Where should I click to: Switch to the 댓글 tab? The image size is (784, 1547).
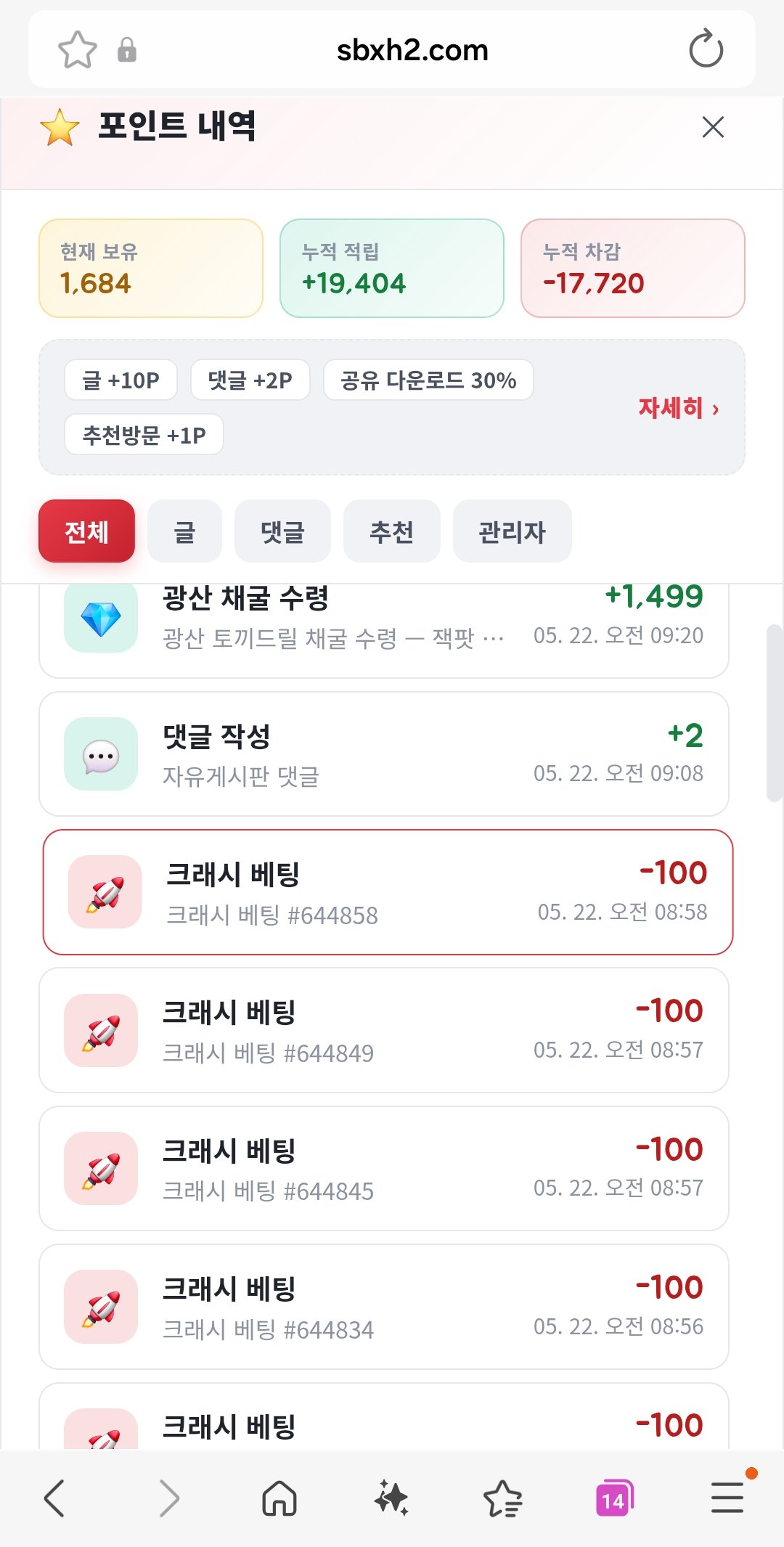click(x=282, y=531)
